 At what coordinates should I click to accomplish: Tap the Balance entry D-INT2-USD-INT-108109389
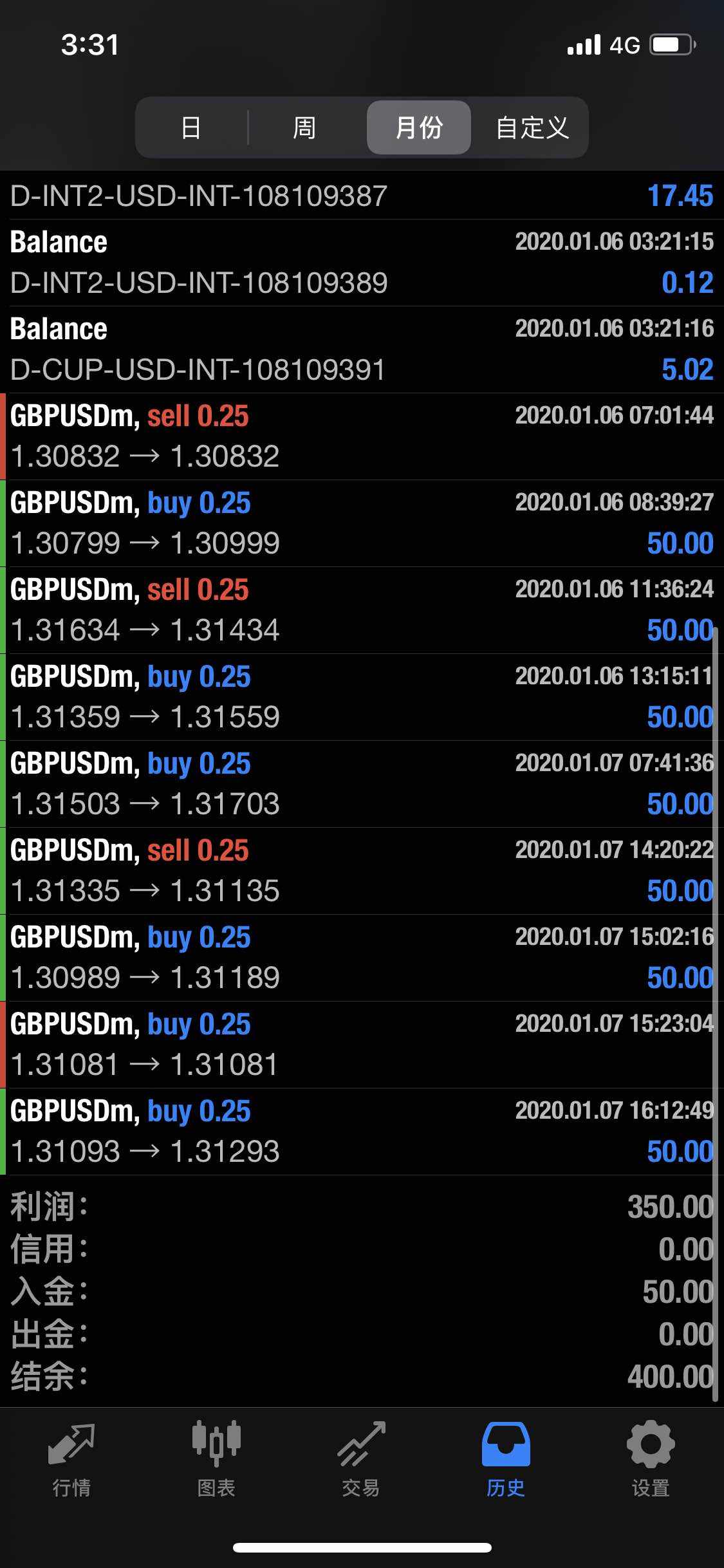click(x=362, y=263)
